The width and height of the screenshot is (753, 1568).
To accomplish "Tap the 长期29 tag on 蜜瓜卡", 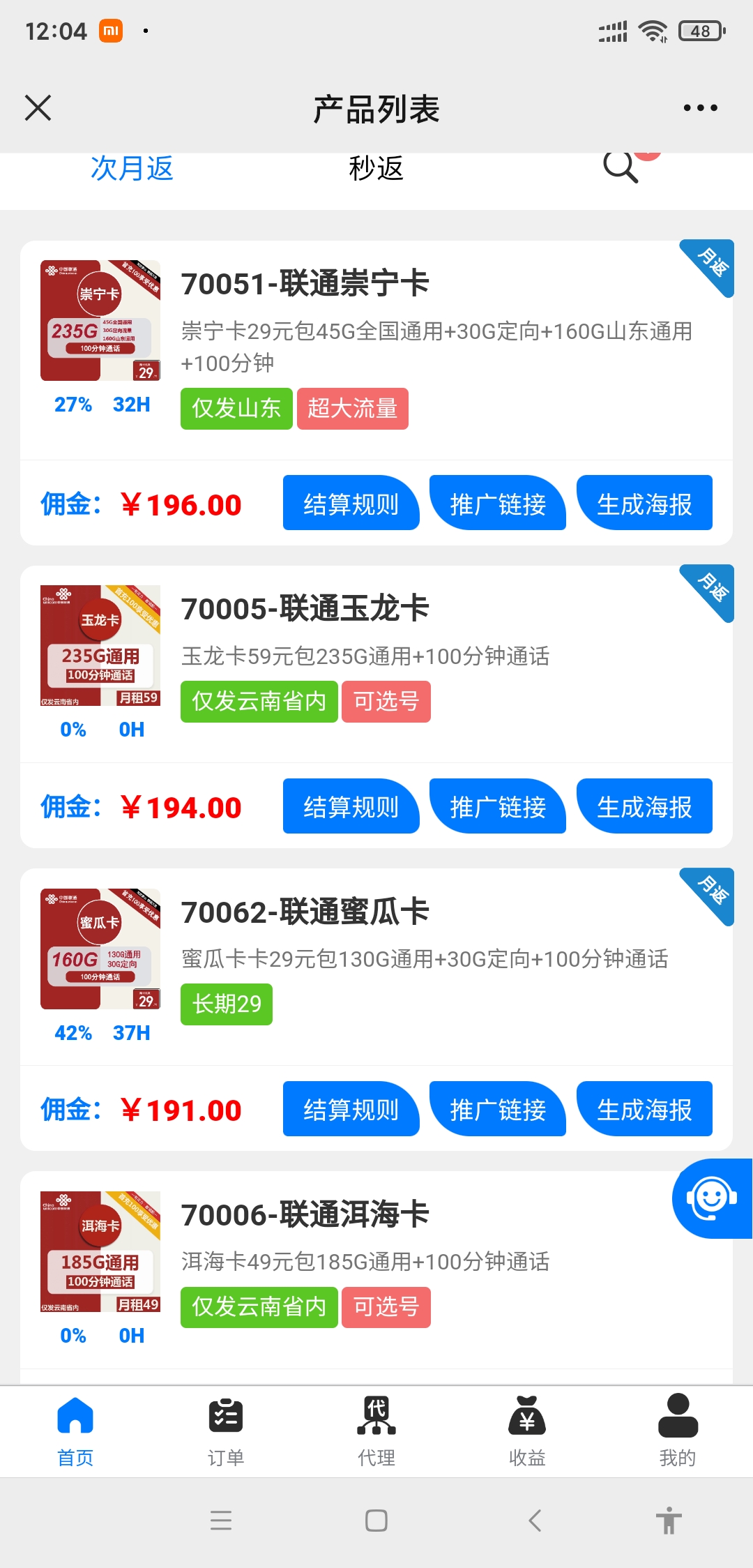I will coord(226,1004).
